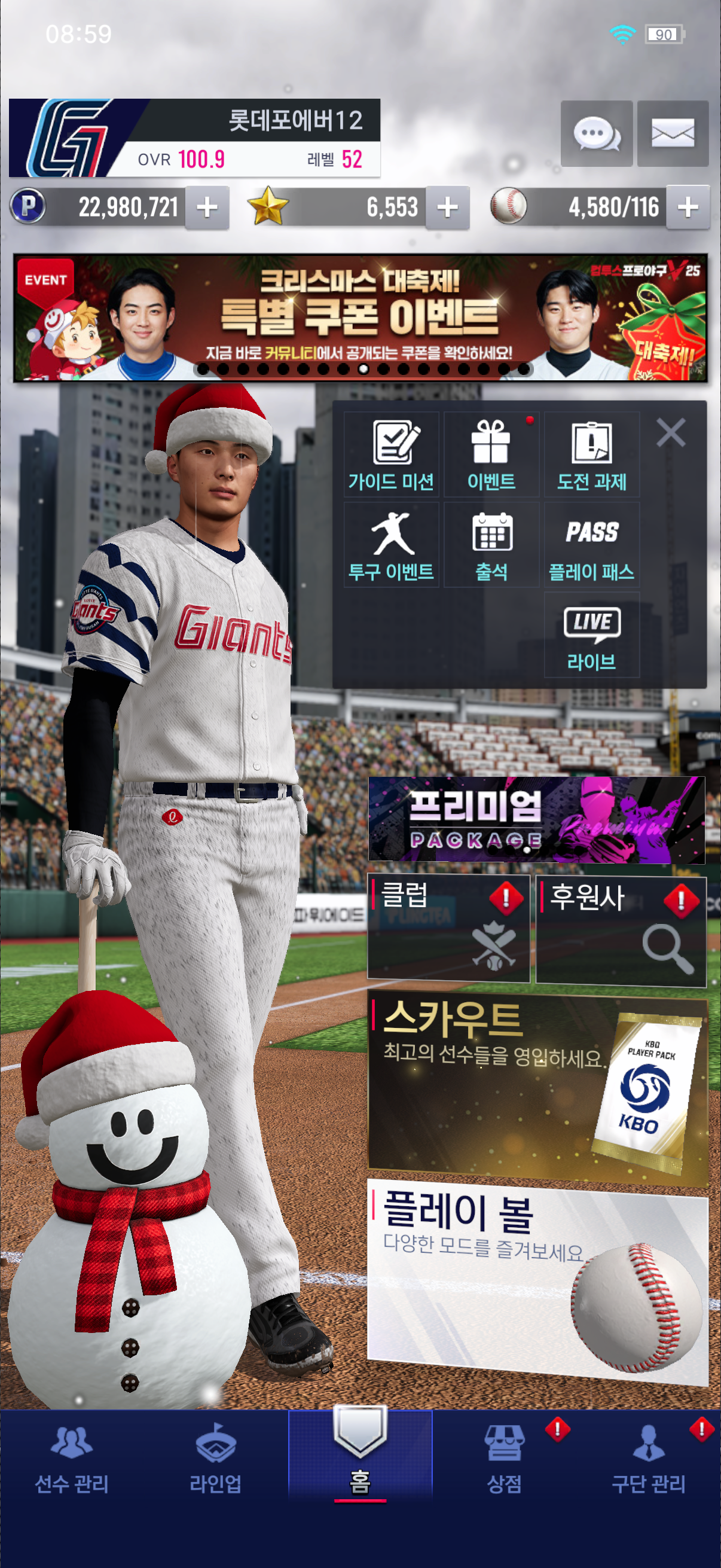The width and height of the screenshot is (721, 1568).
Task: Switch to the 상점 shop tab
Action: click(x=505, y=1458)
